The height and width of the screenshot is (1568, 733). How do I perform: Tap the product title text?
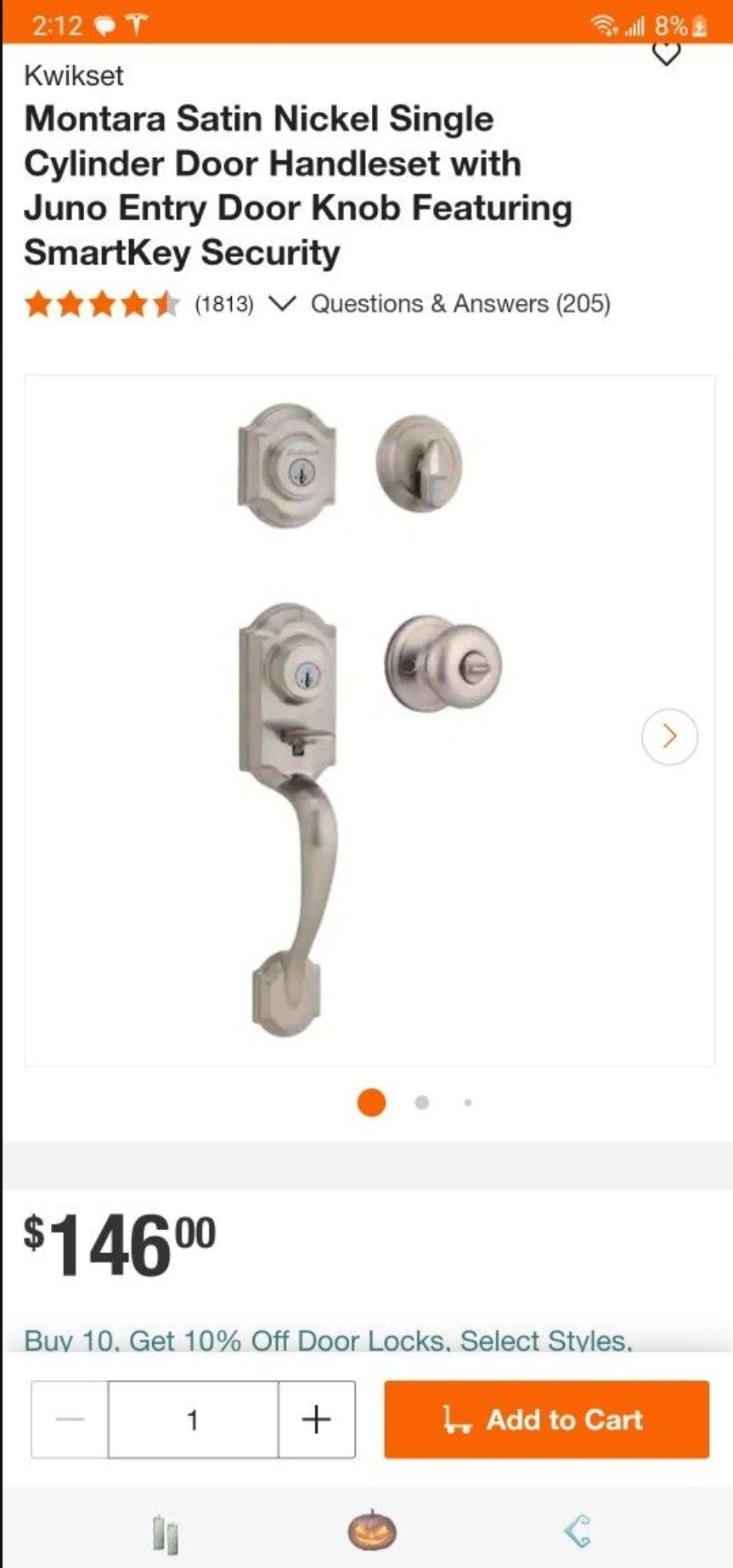click(x=297, y=185)
